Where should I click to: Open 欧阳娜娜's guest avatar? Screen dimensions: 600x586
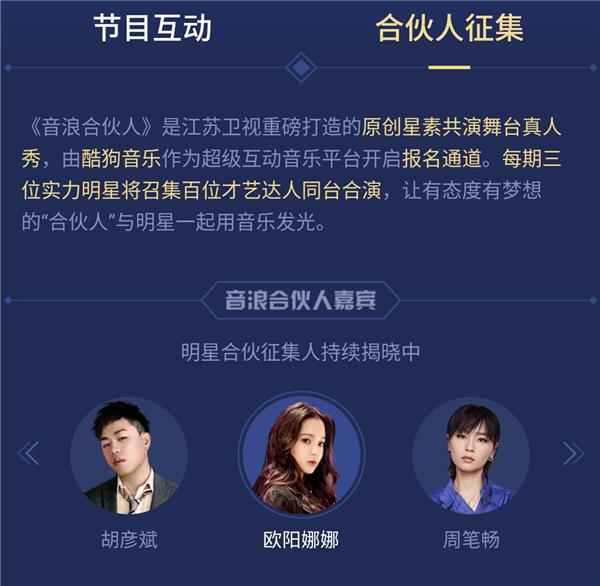pyautogui.click(x=299, y=453)
